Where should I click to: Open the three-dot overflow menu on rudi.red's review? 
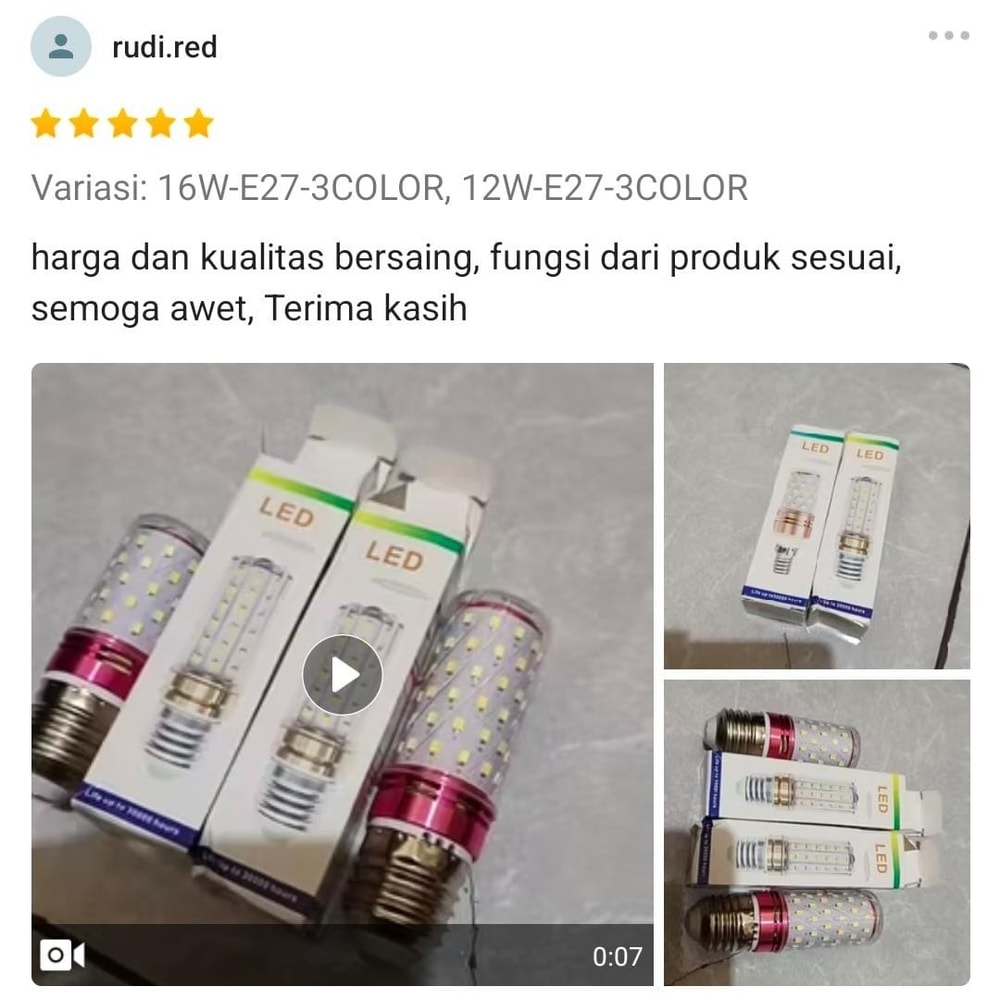tap(948, 36)
